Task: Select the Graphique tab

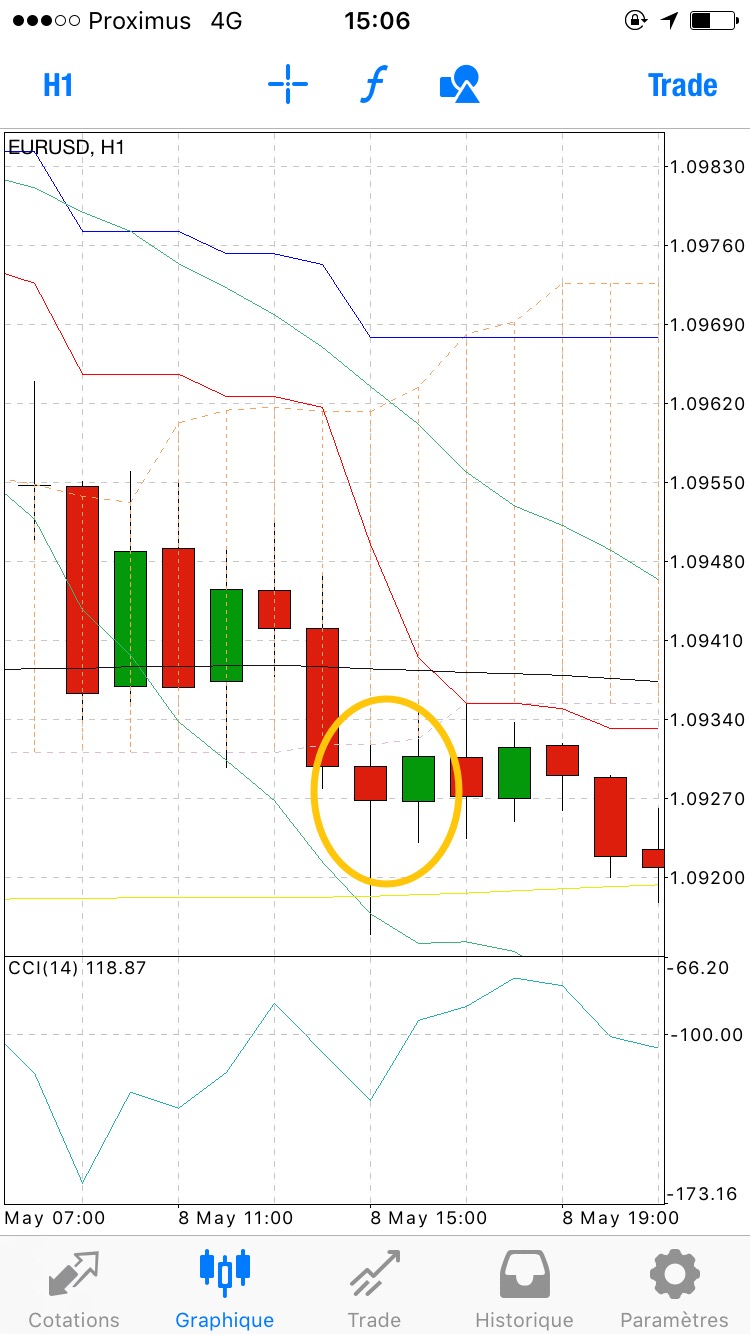Action: pyautogui.click(x=224, y=1287)
